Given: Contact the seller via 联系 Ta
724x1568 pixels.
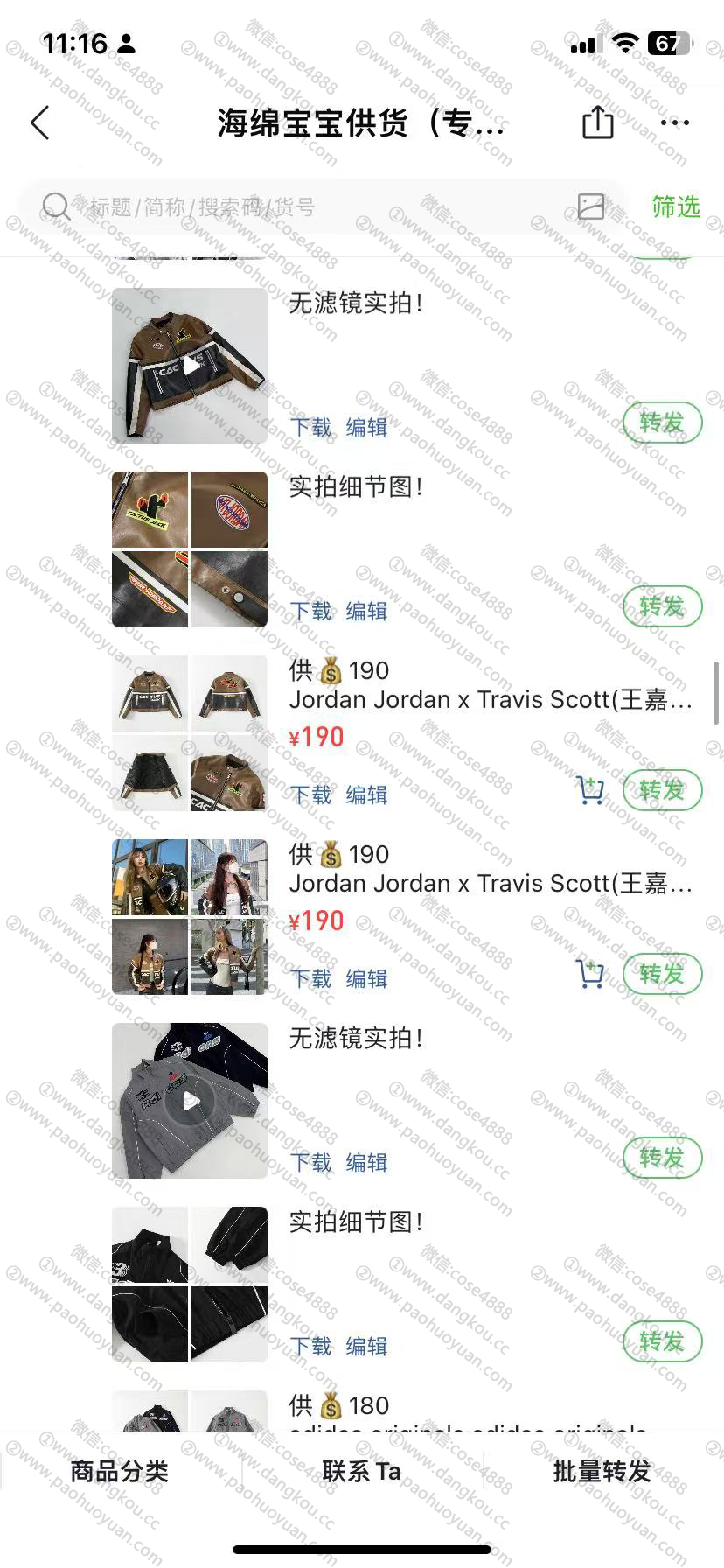Looking at the screenshot, I should coord(361,1471).
